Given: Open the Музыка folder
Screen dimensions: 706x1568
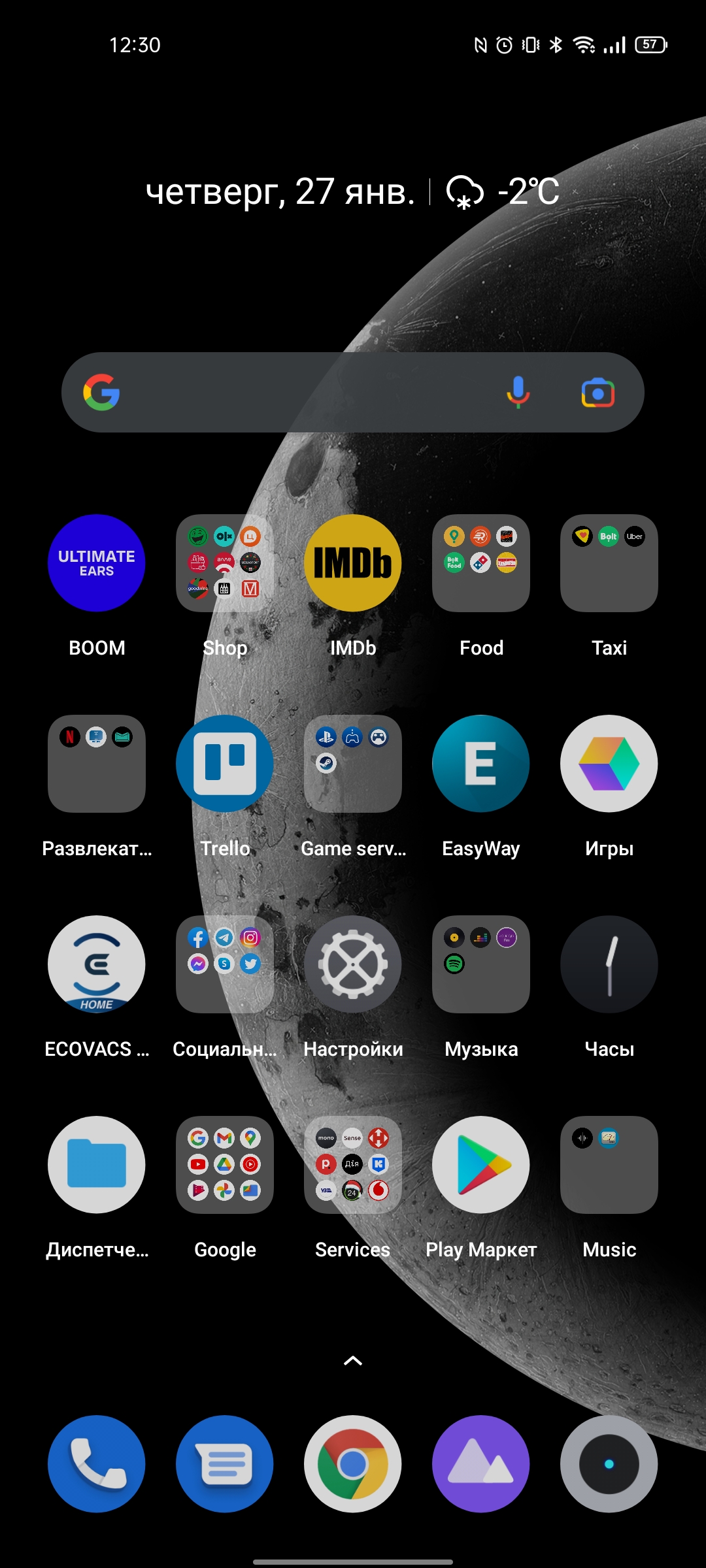Looking at the screenshot, I should [481, 964].
